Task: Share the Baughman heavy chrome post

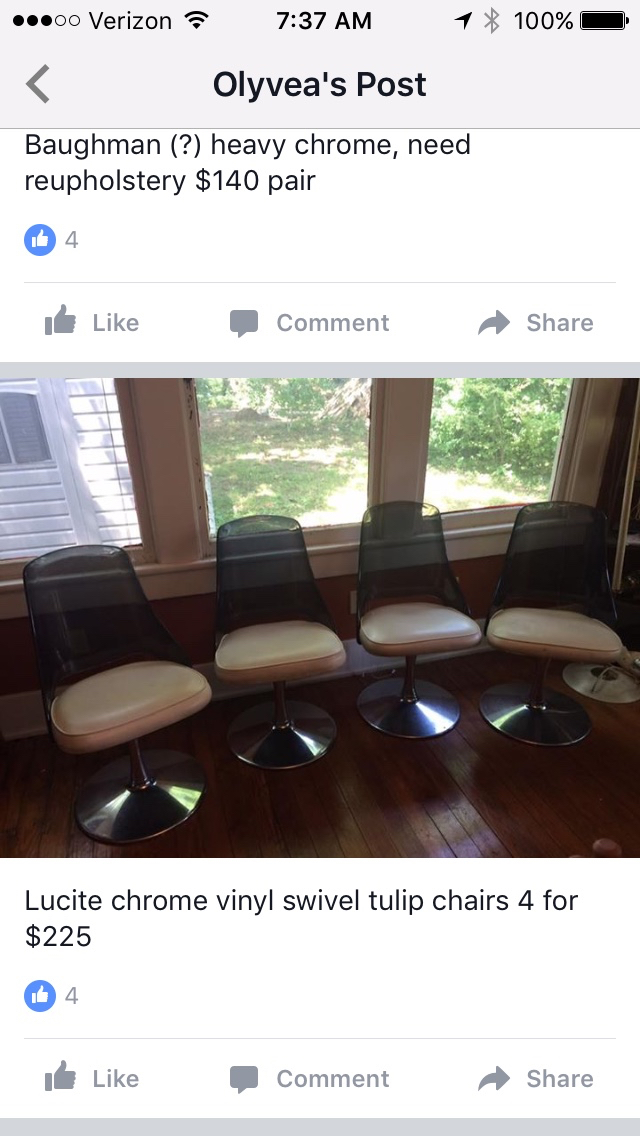Action: click(536, 323)
